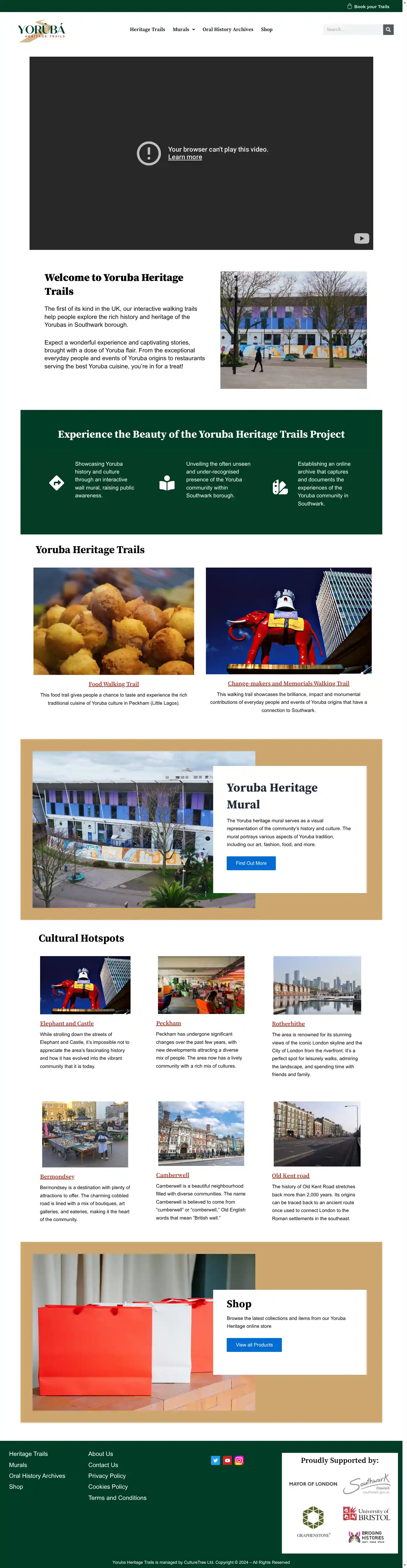Focus the search input field

(352, 29)
